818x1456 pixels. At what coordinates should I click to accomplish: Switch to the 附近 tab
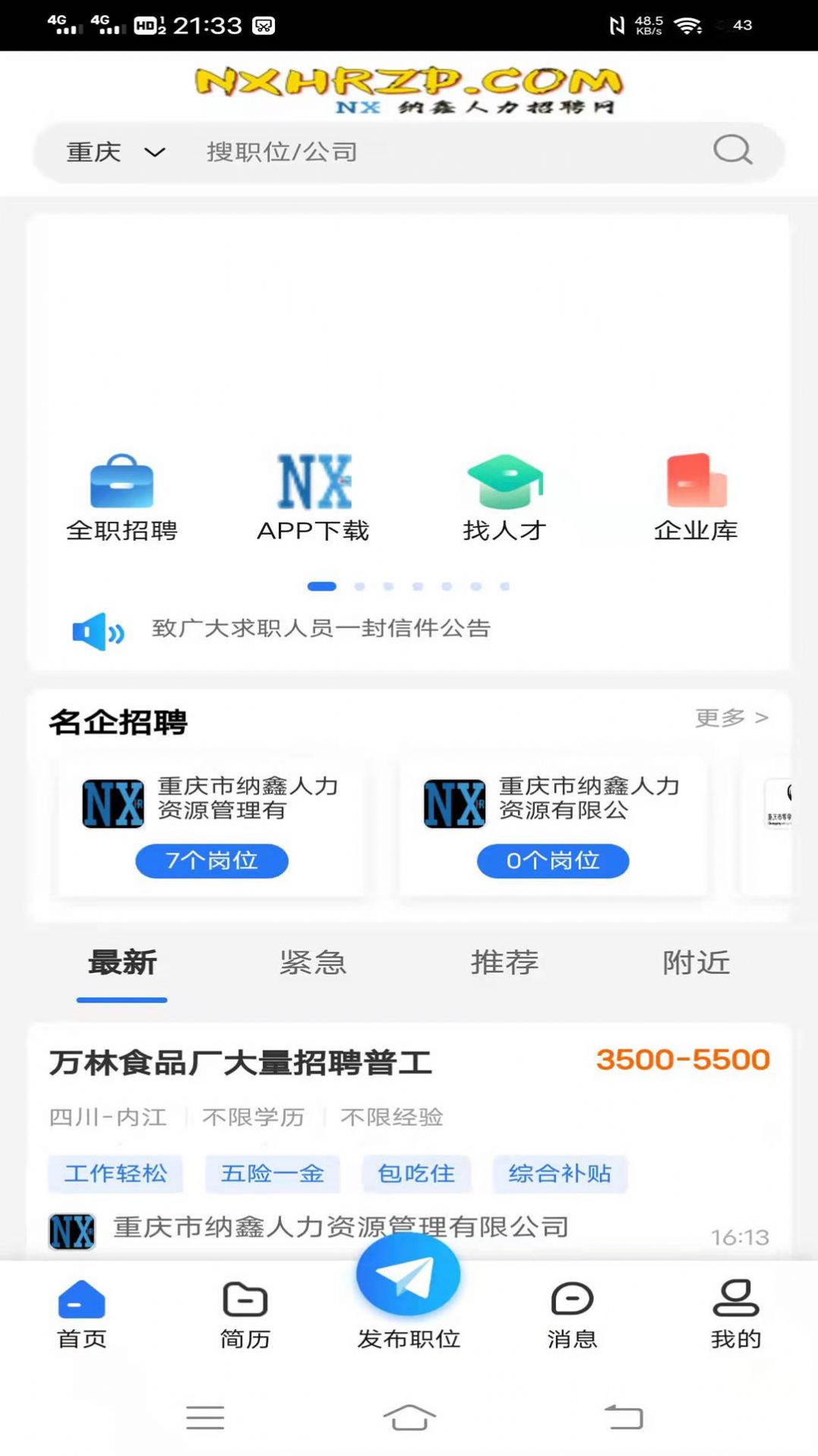[x=695, y=962]
